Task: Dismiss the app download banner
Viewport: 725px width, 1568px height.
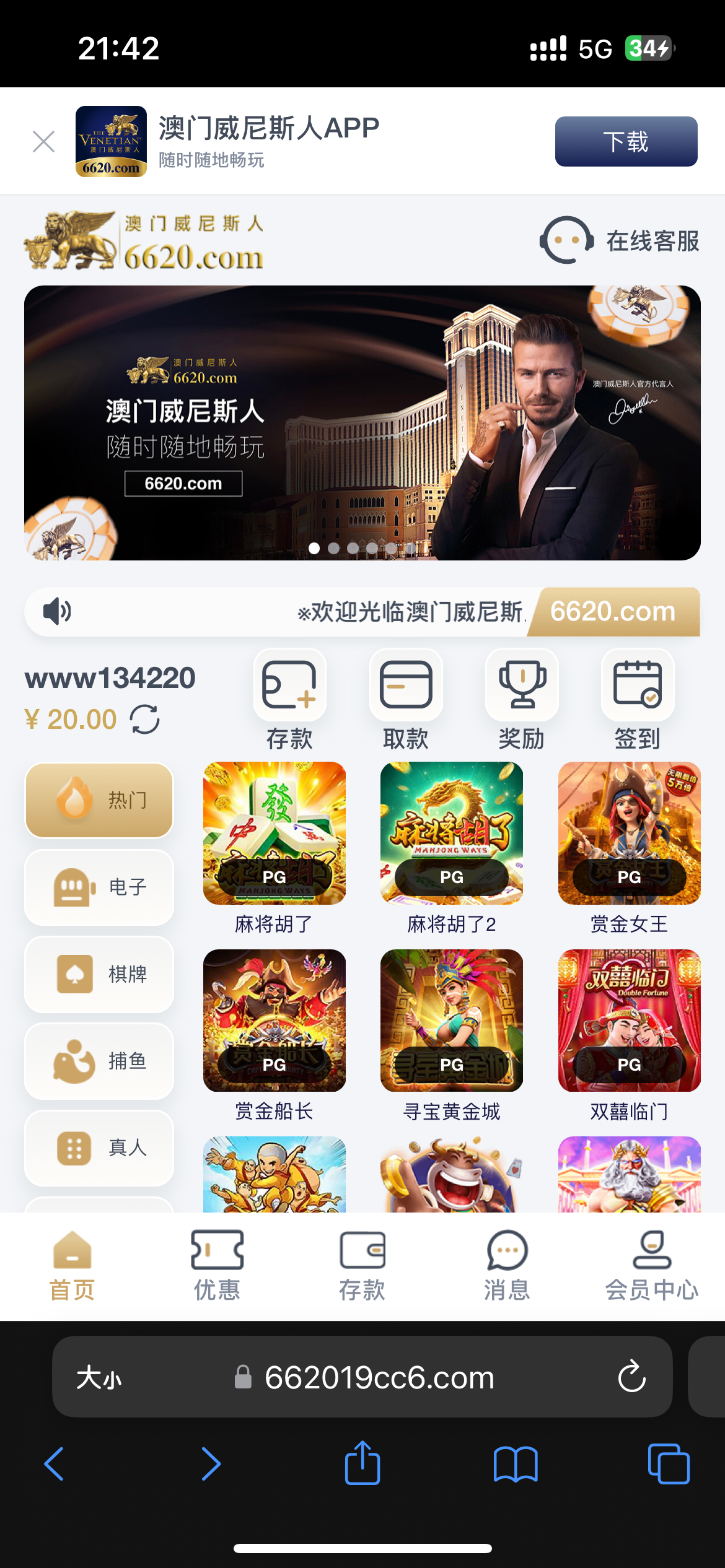Action: click(43, 141)
